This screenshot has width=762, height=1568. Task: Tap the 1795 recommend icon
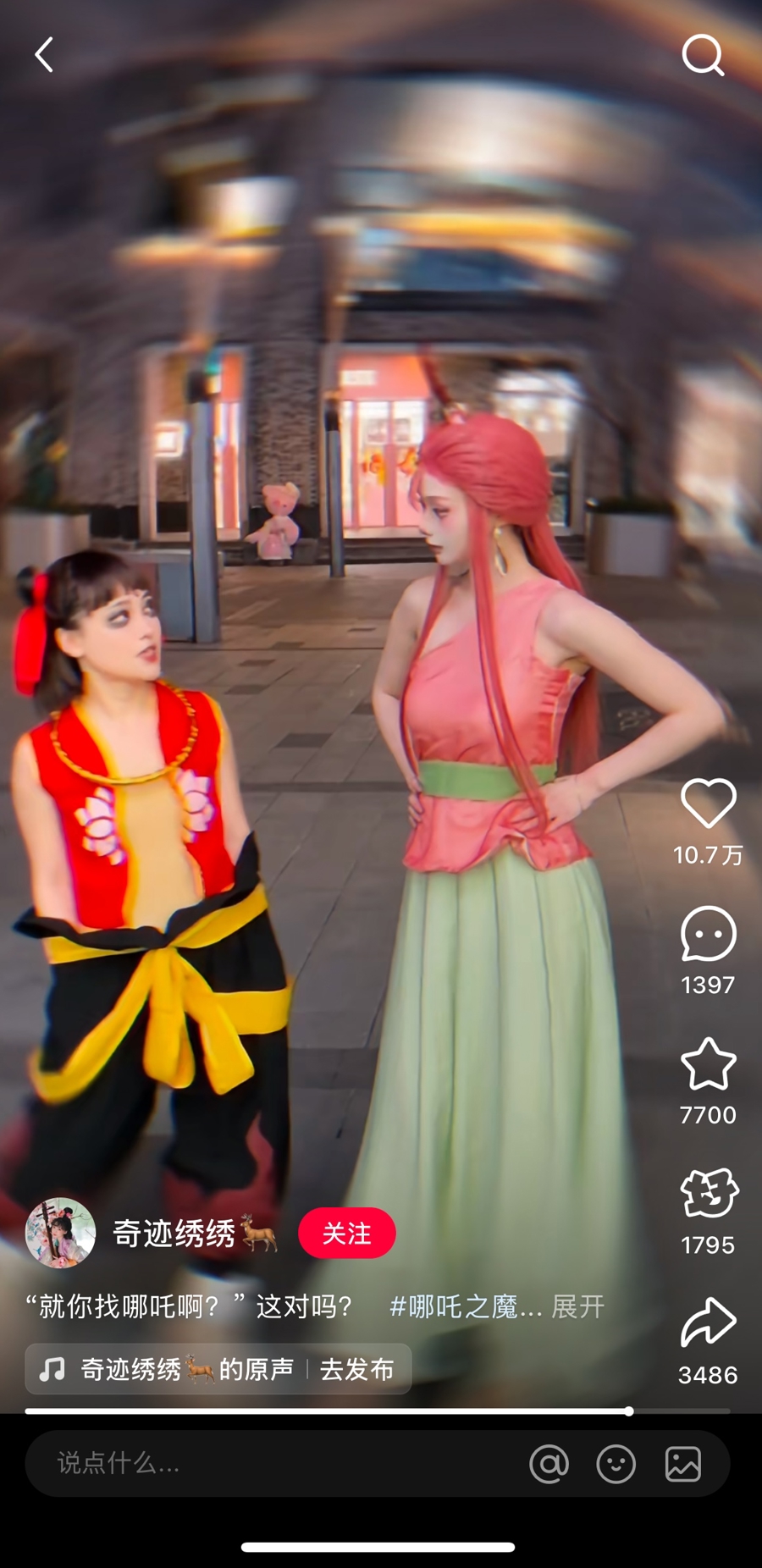pyautogui.click(x=708, y=1194)
